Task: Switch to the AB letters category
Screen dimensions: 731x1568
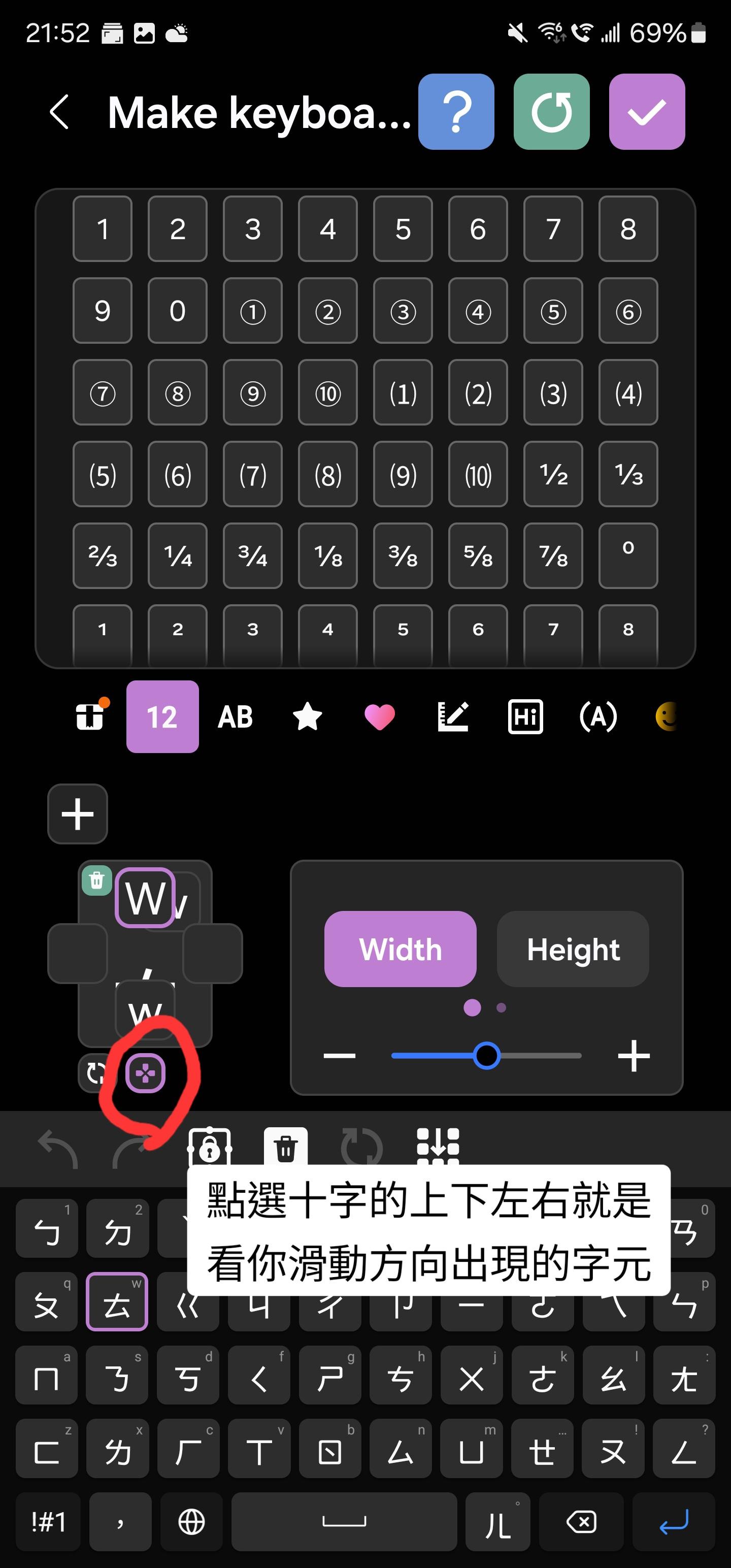Action: (235, 716)
